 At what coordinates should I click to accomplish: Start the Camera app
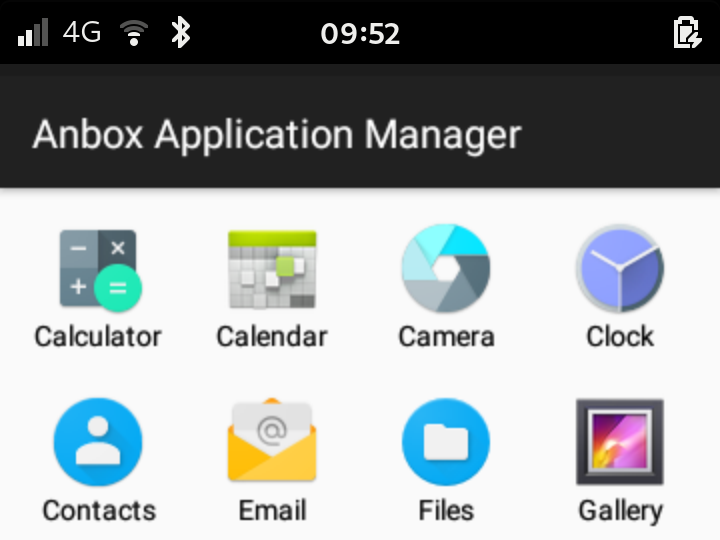(446, 270)
